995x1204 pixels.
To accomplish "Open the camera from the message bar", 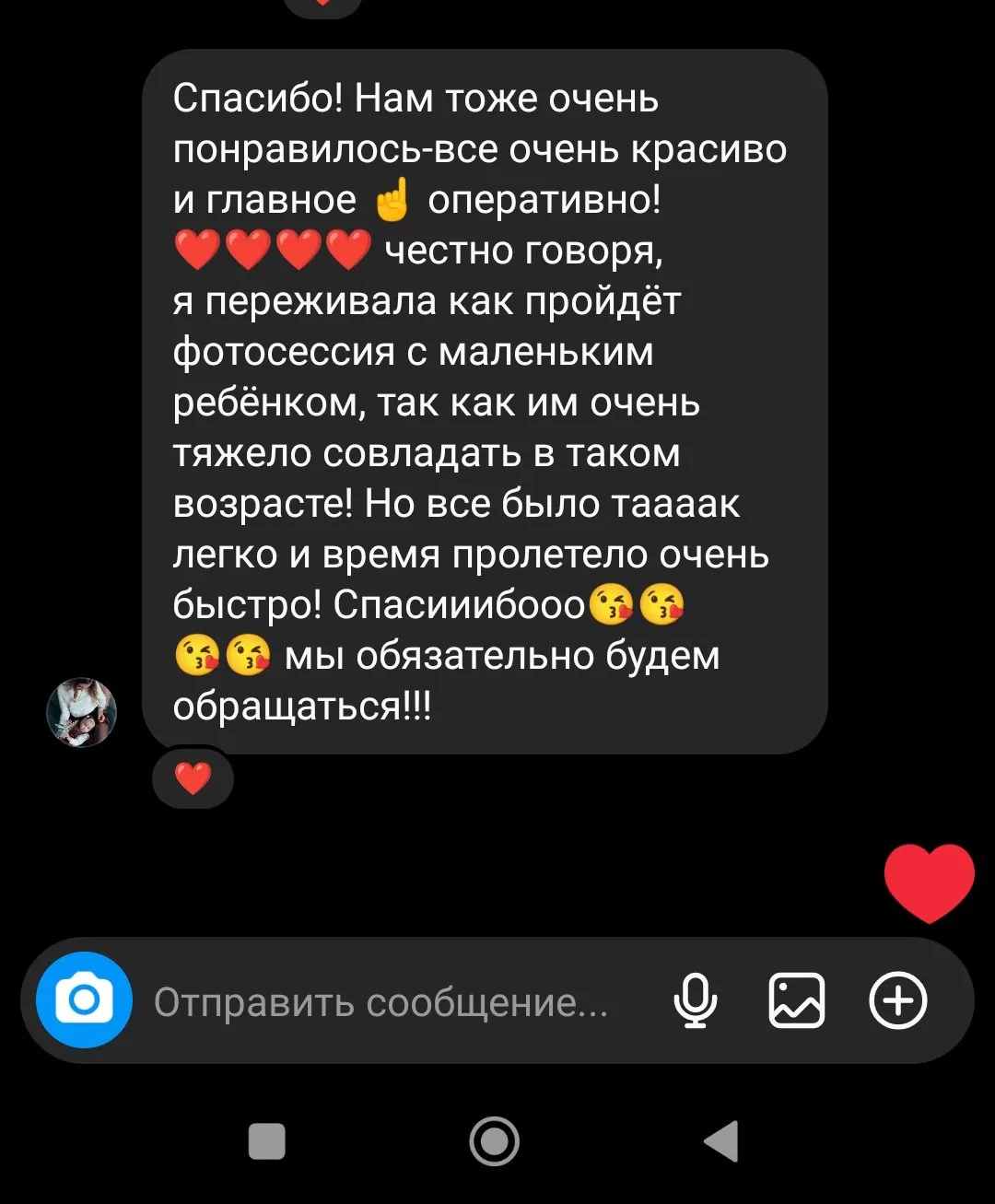I will coord(84,1000).
